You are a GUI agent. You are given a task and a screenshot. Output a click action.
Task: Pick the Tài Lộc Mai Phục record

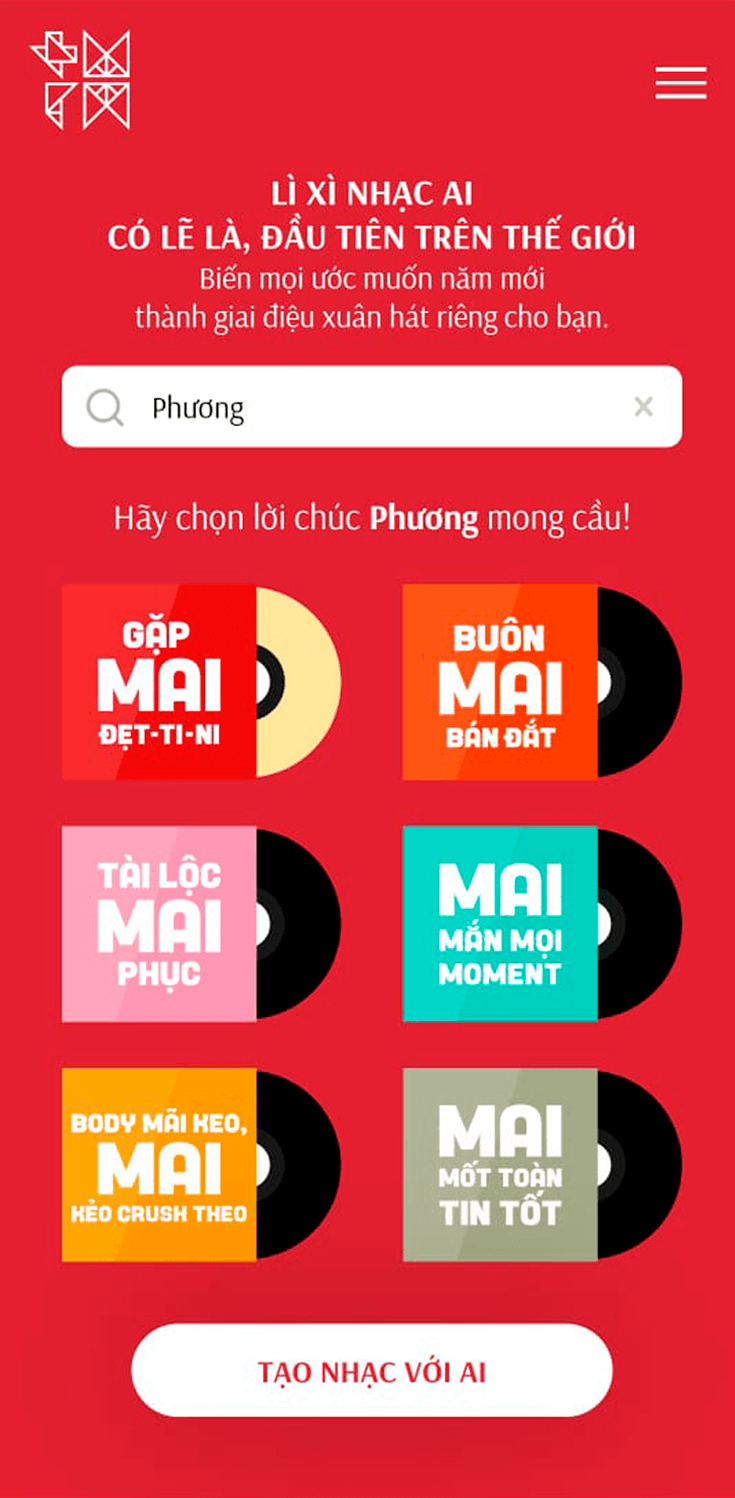[x=160, y=924]
